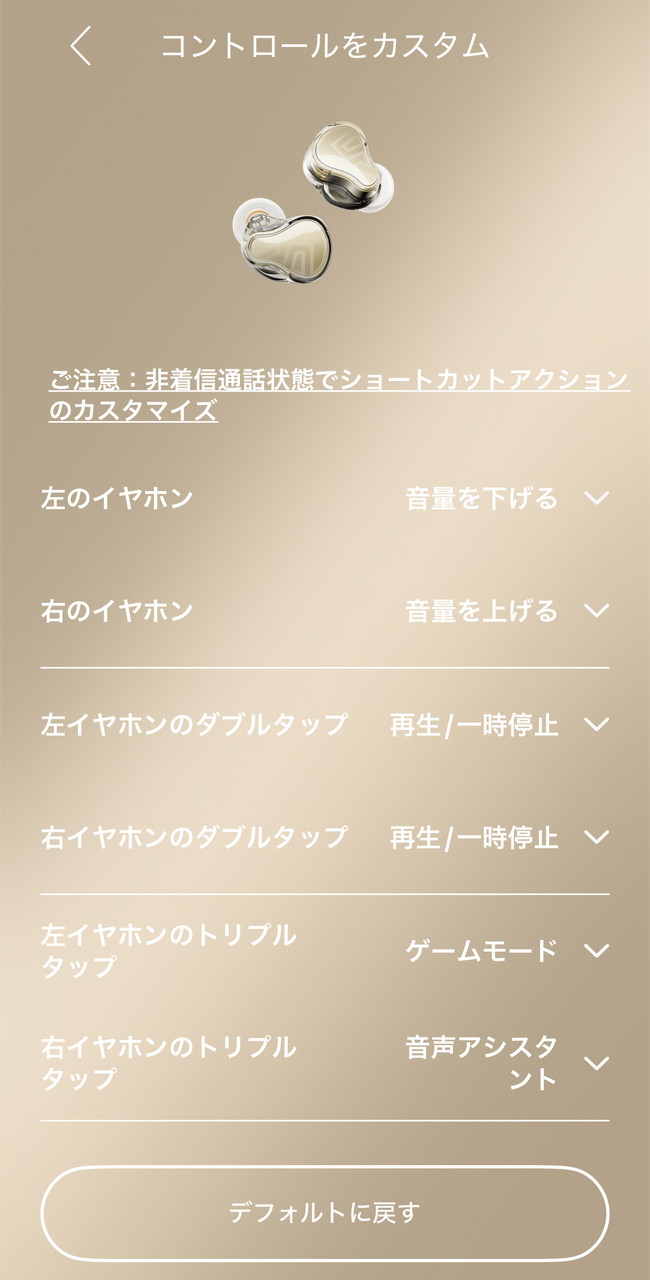Open the underlined ご注意 notice link

[338, 395]
